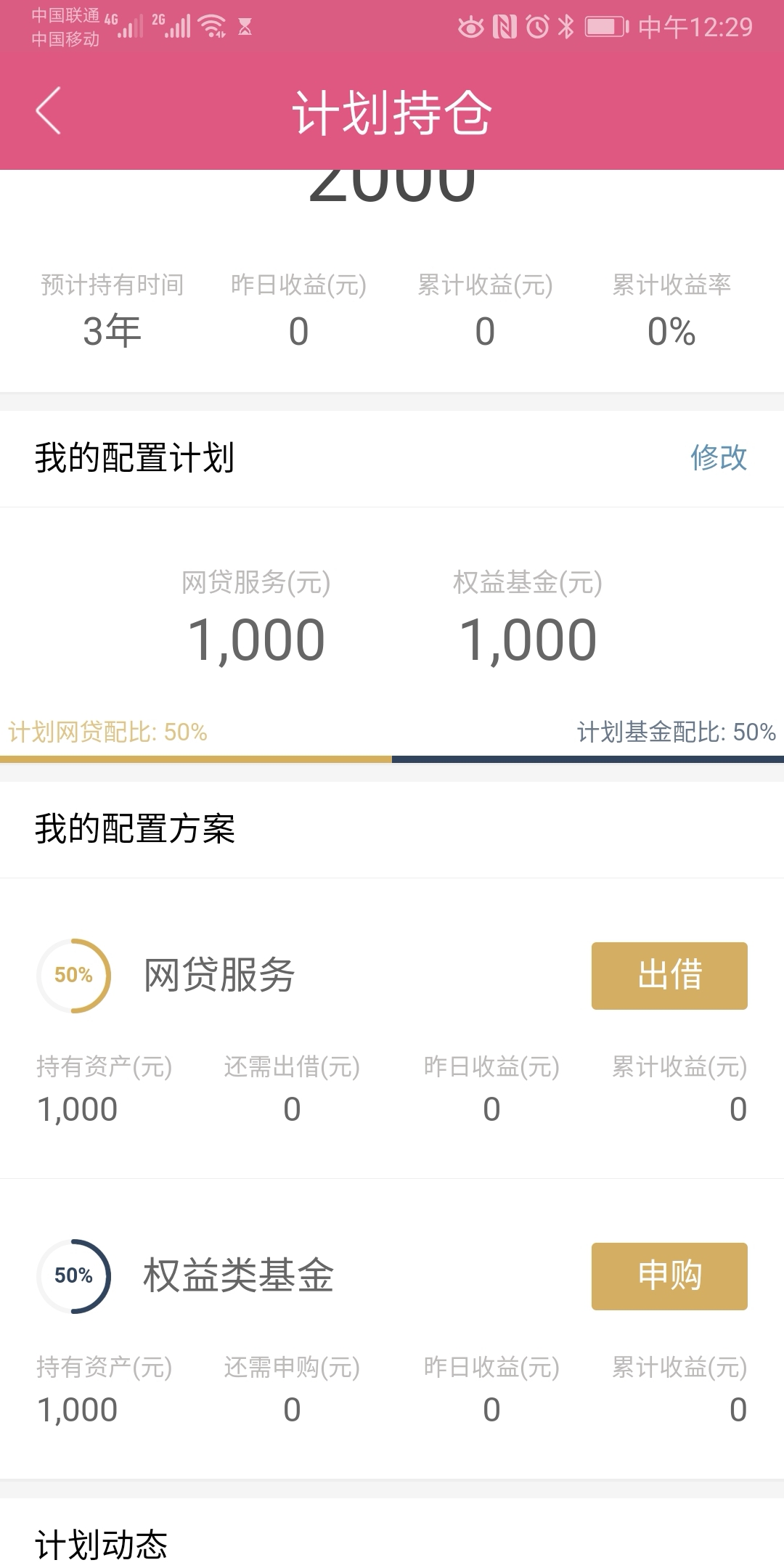Tap 修改 to edit the allocation plan
Image resolution: width=784 pixels, height=1568 pixels.
click(718, 457)
